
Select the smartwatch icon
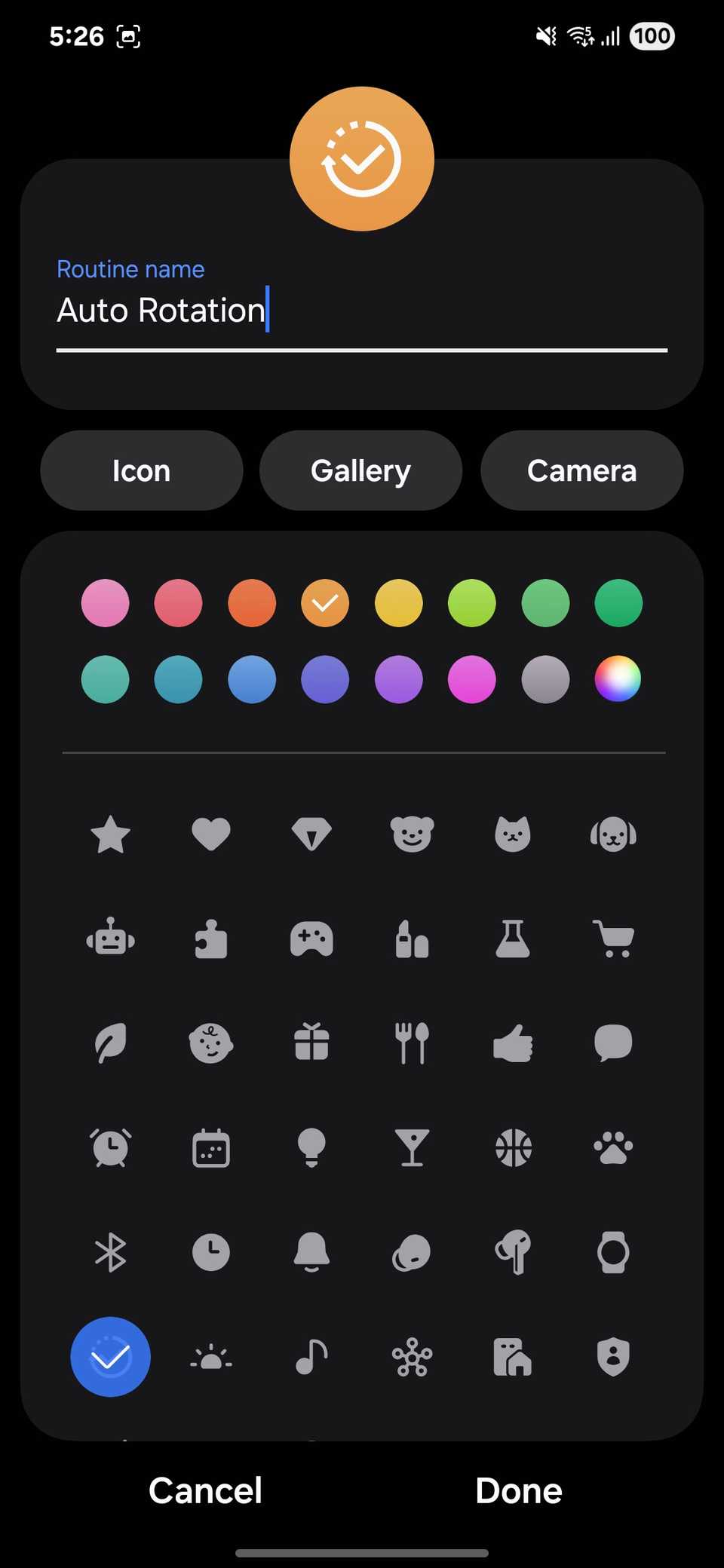tap(613, 1251)
